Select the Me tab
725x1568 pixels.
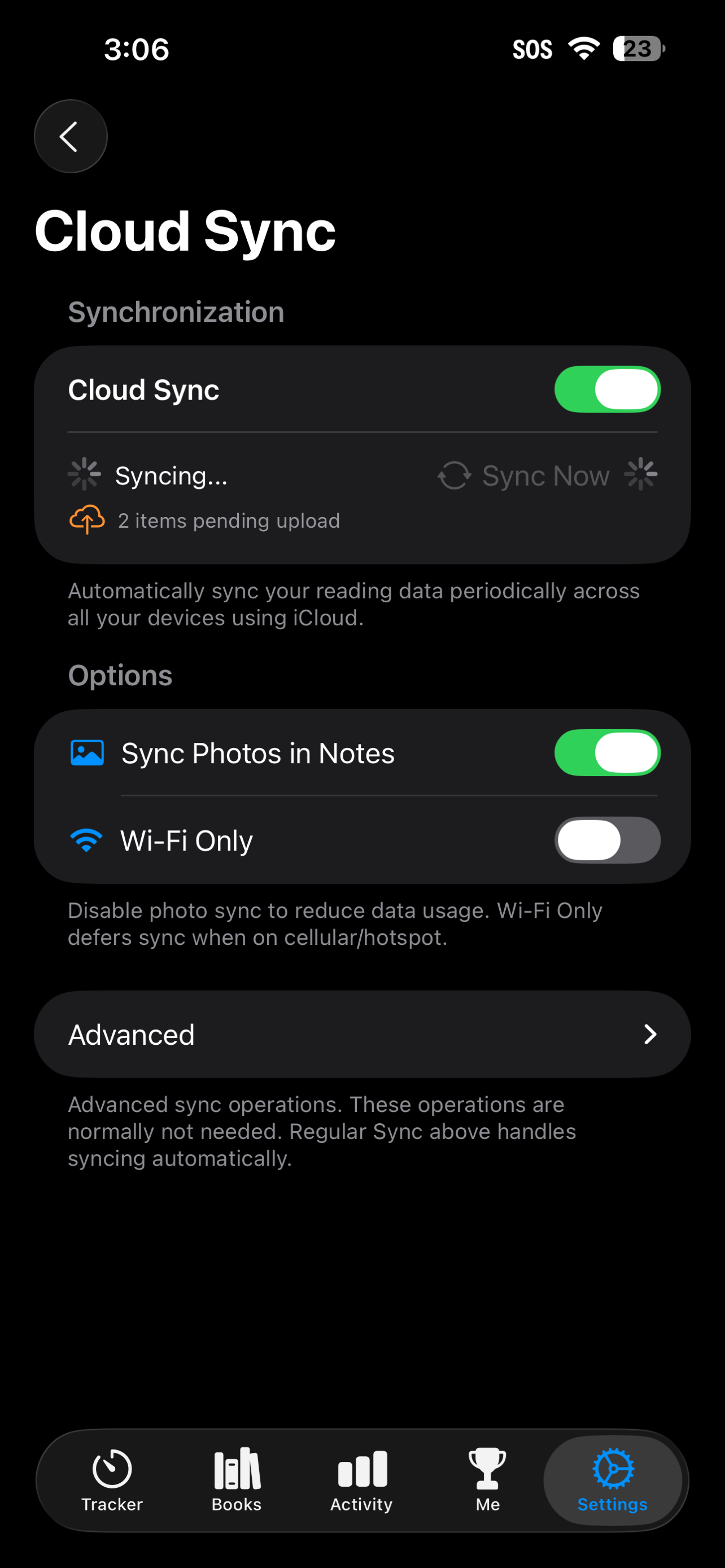click(x=488, y=1480)
